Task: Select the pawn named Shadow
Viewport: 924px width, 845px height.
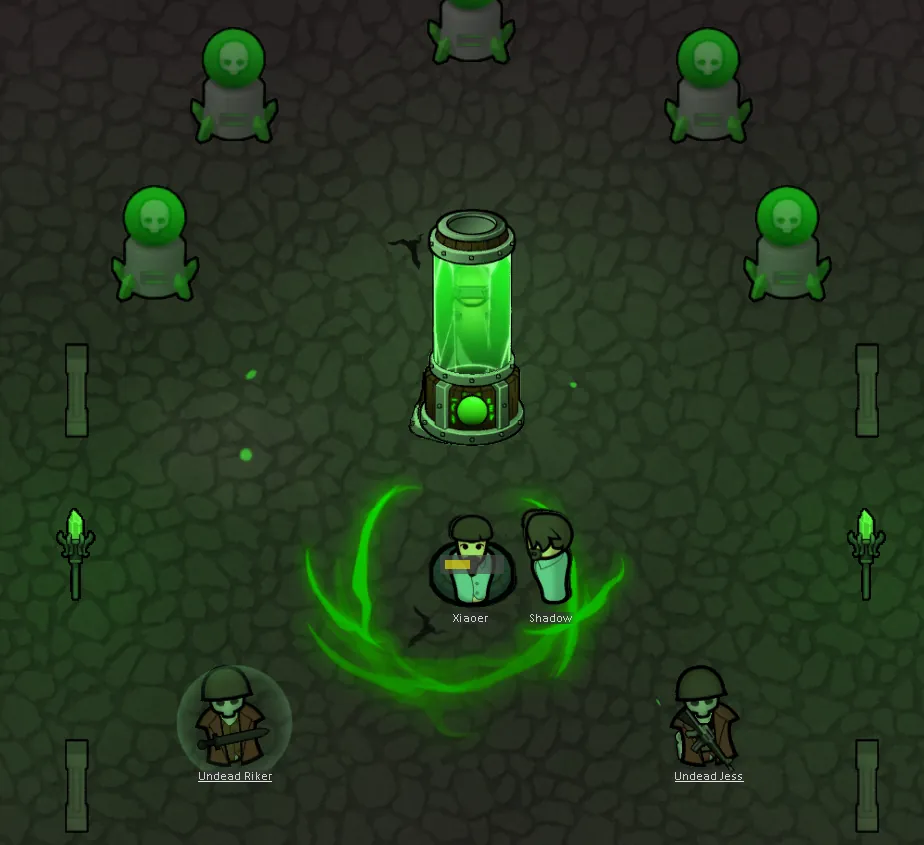Action: pyautogui.click(x=550, y=562)
